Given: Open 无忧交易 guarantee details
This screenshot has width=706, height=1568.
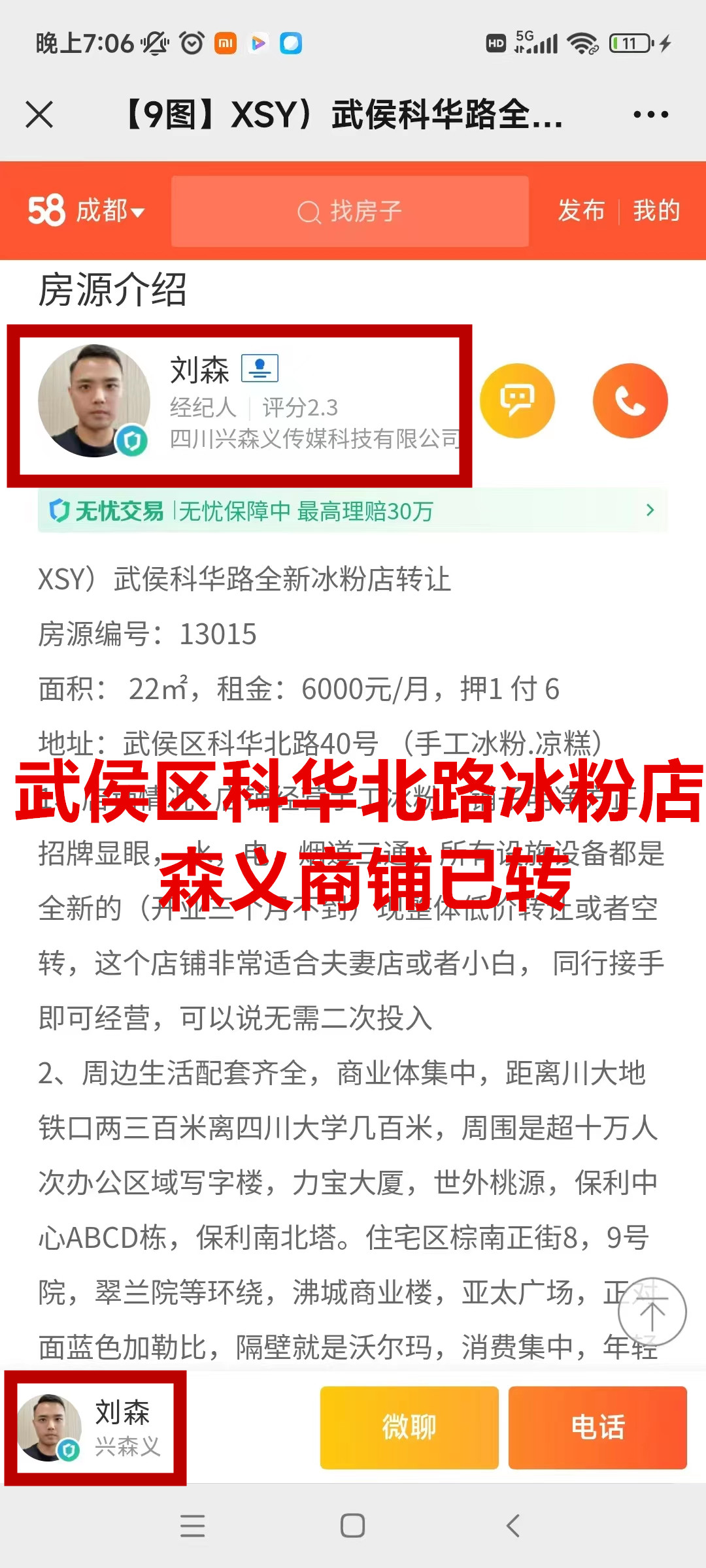Looking at the screenshot, I should pos(353,510).
